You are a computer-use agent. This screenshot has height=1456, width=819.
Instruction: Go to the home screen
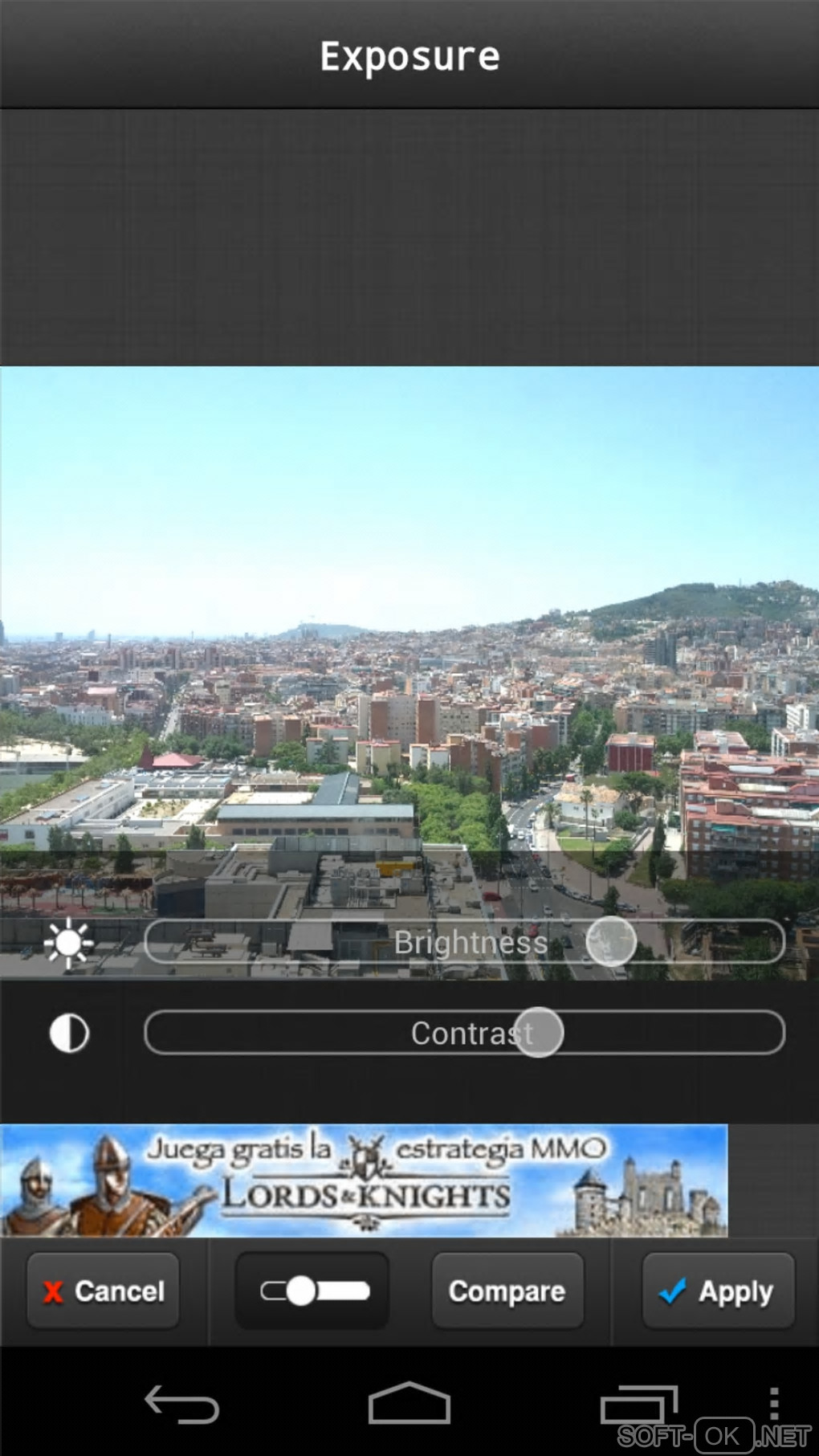point(409,1405)
